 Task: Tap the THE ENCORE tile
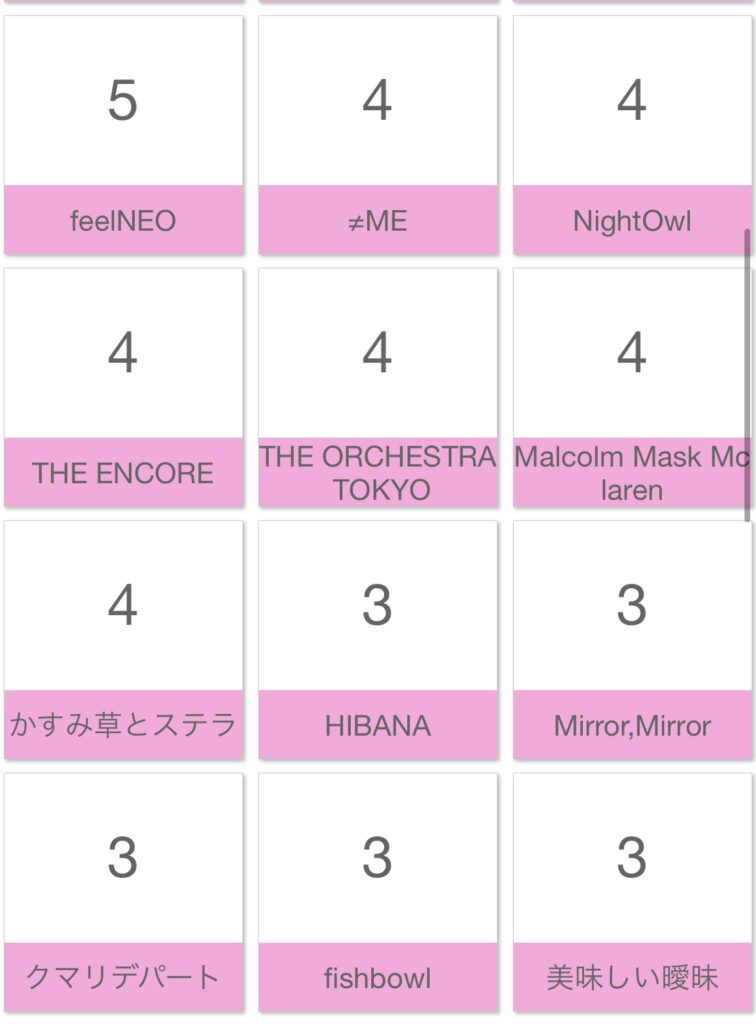(123, 388)
